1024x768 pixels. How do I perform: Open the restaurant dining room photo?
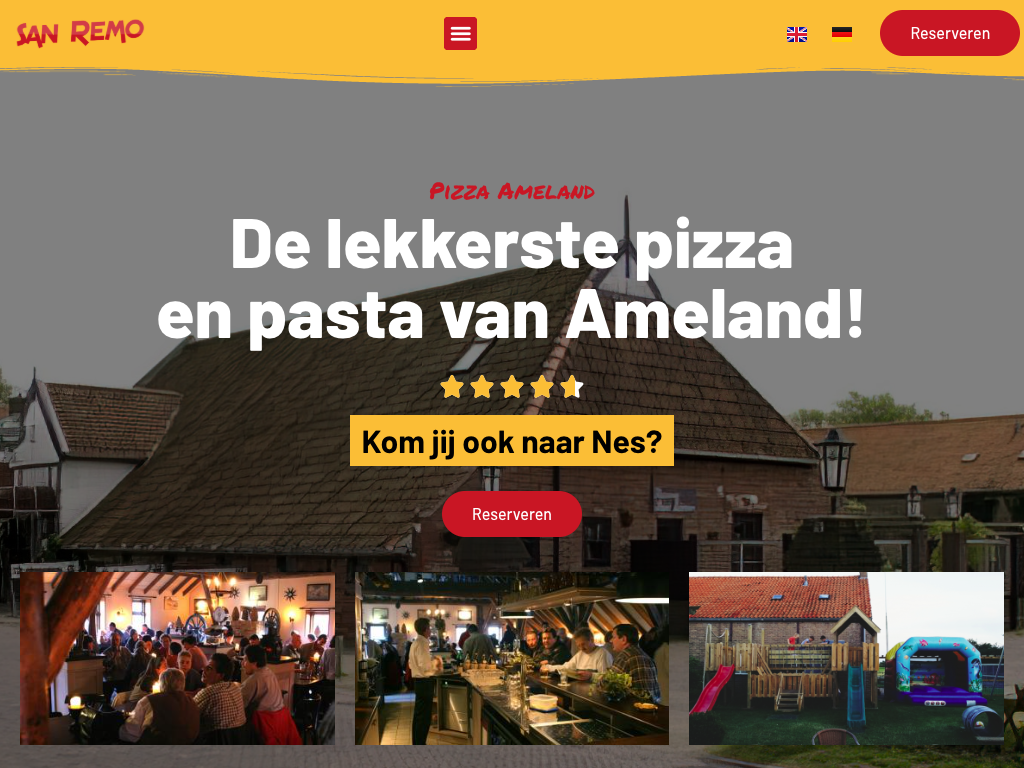pyautogui.click(x=177, y=658)
